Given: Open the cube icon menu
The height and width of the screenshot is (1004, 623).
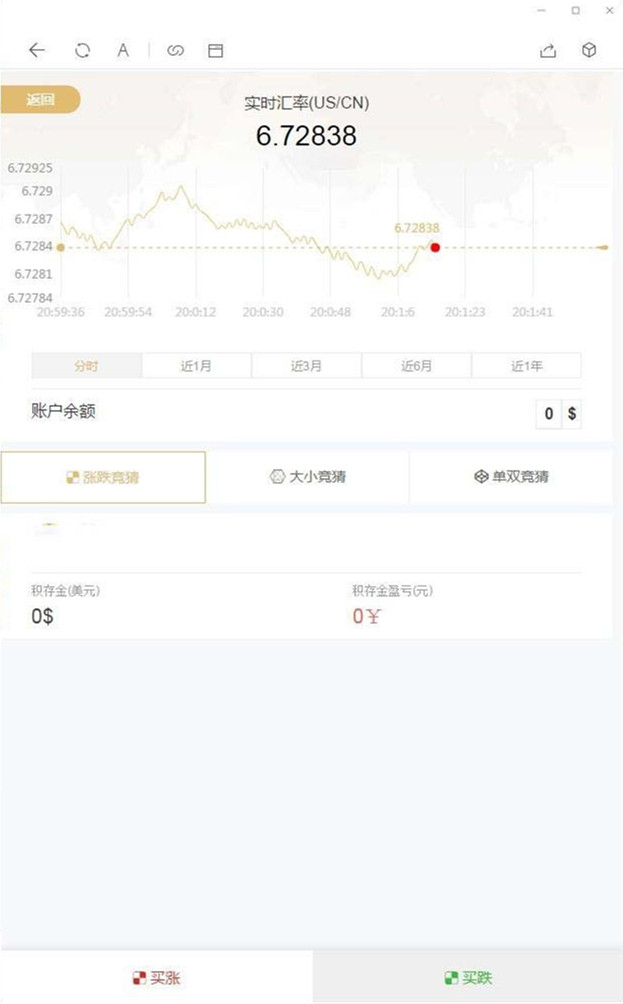Looking at the screenshot, I should [590, 50].
